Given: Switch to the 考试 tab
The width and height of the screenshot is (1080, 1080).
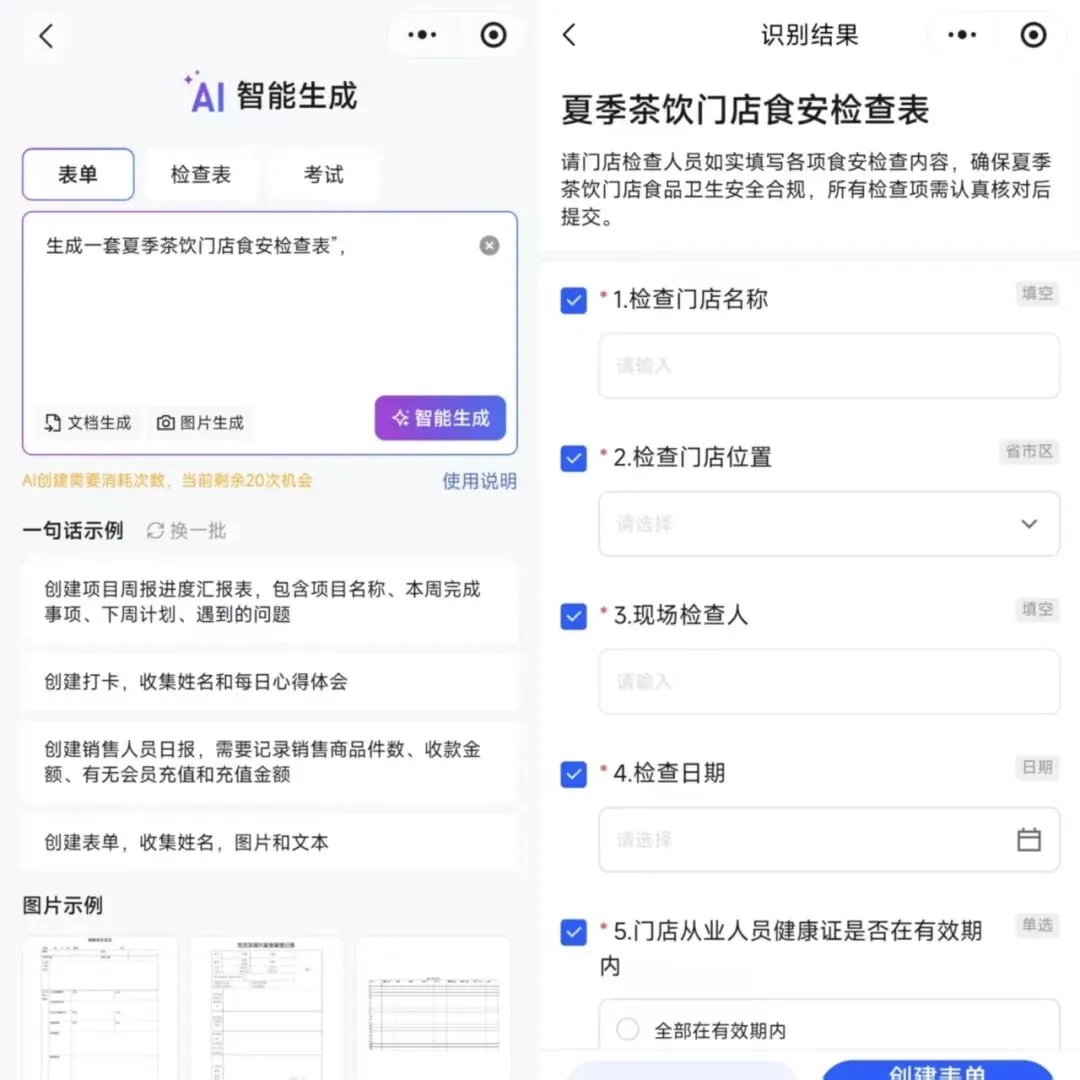Looking at the screenshot, I should [x=323, y=174].
